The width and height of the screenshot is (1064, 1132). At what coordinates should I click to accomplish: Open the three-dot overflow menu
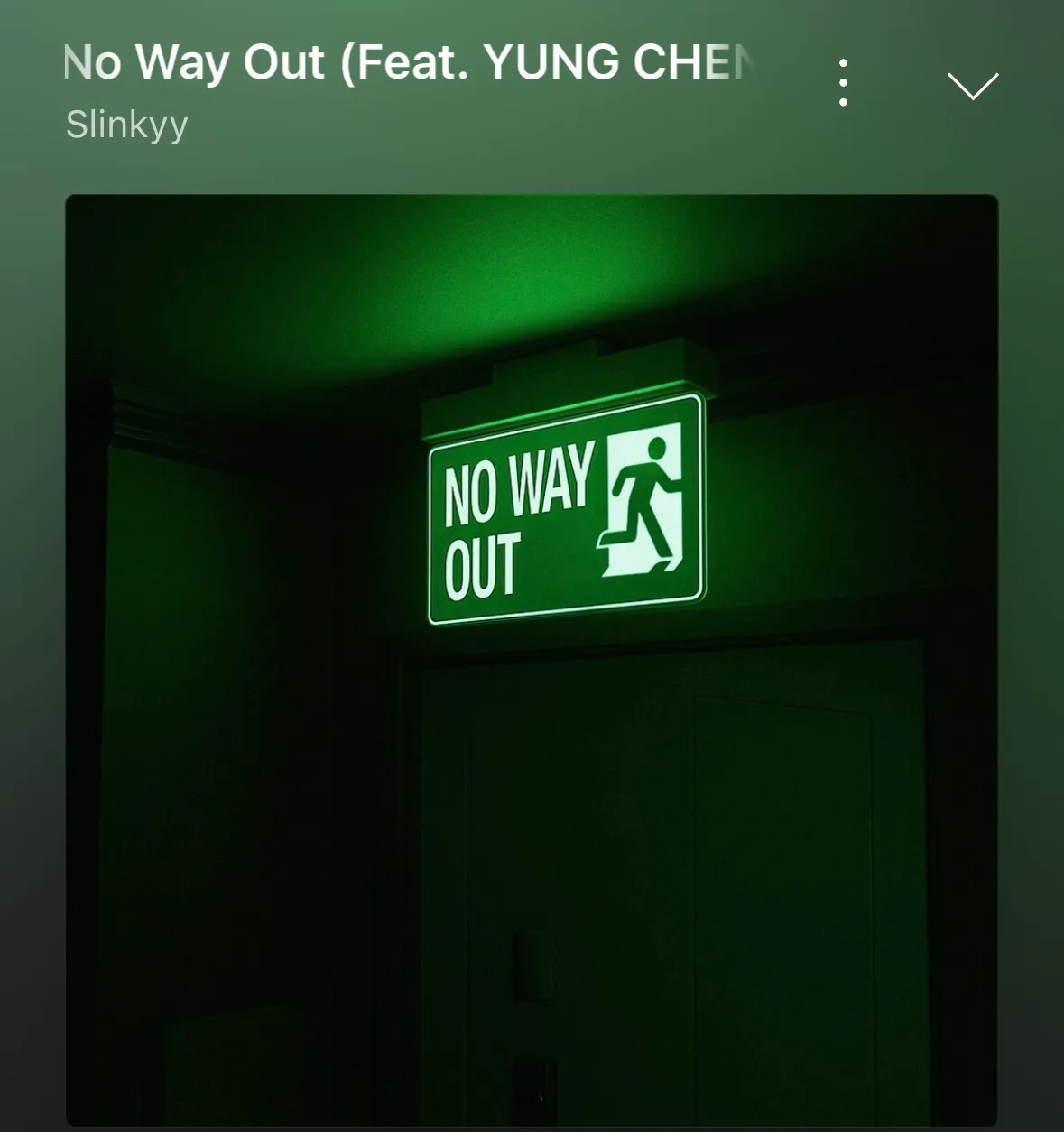[843, 83]
